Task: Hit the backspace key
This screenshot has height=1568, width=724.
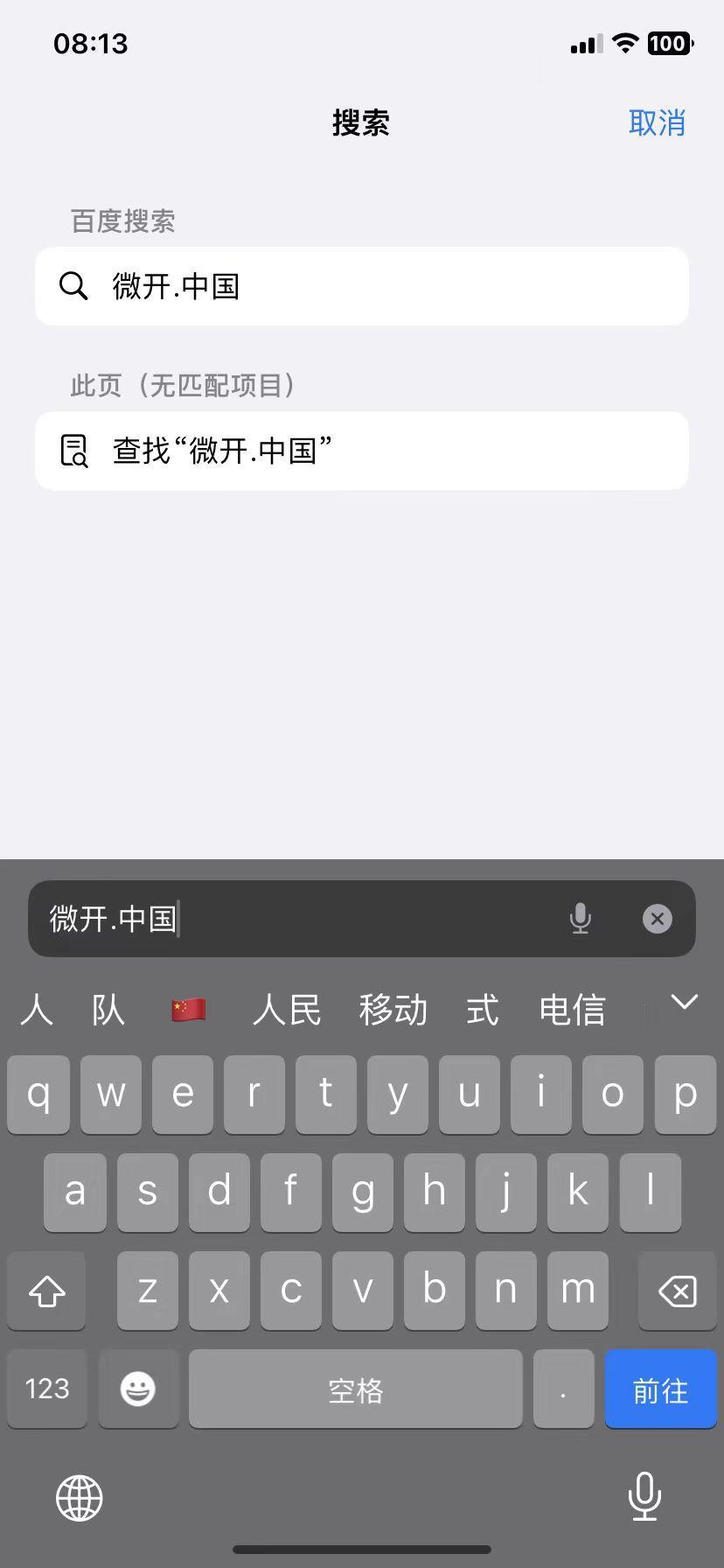Action: [677, 1291]
